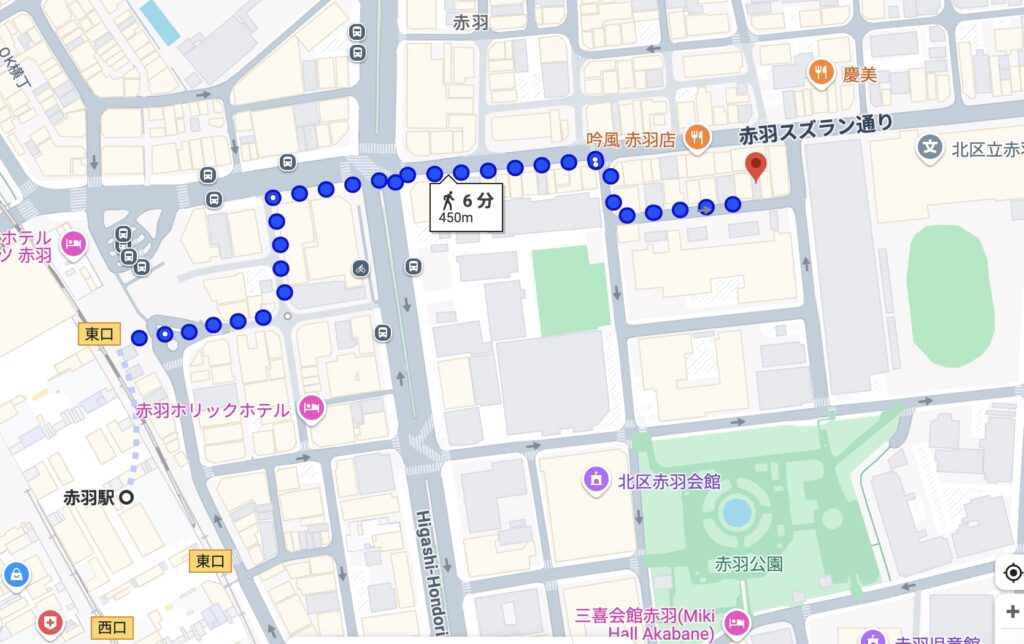Select the 赤羽駅 station marker
This screenshot has width=1024, height=644.
click(x=127, y=497)
